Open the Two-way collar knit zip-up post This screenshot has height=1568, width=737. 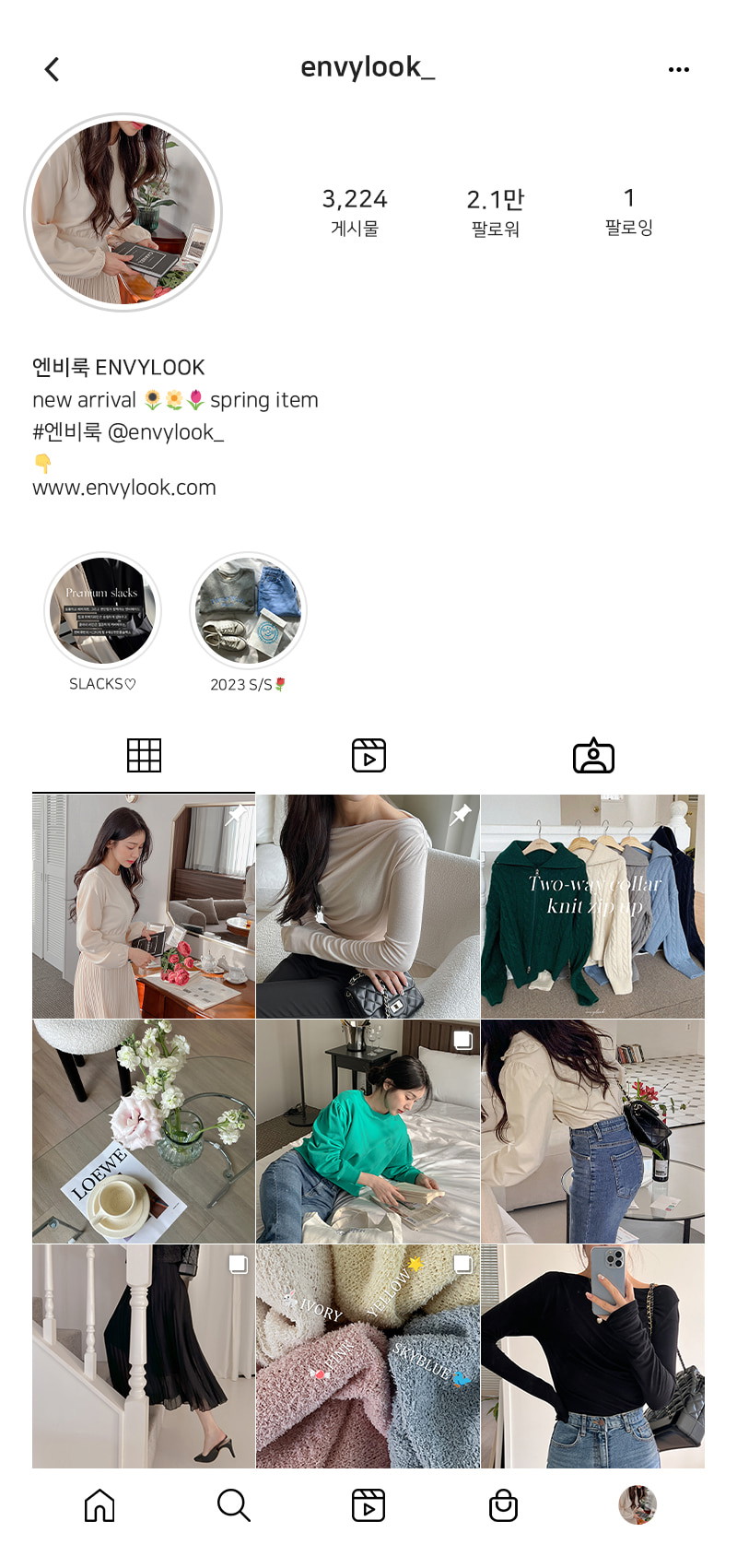592,906
